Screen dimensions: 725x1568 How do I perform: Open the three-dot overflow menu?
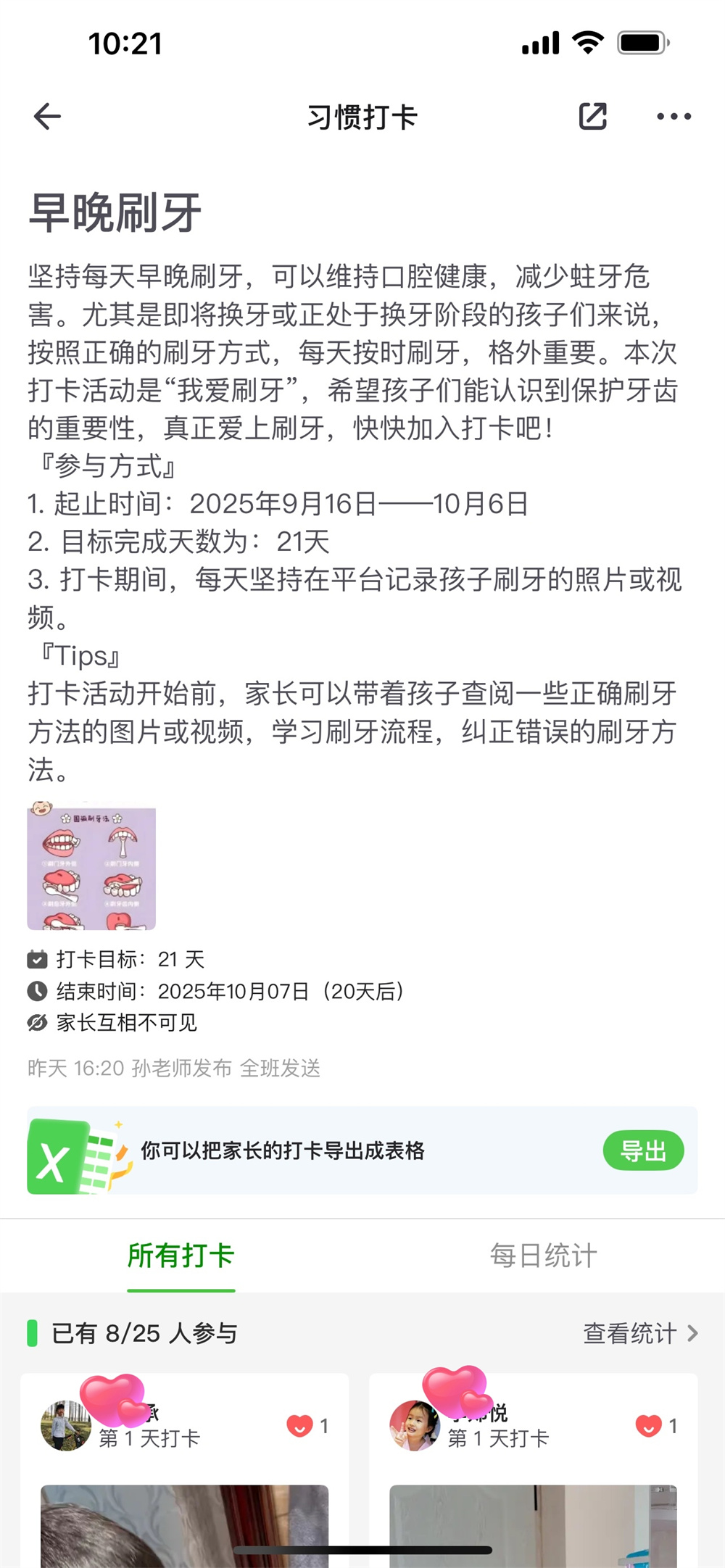(674, 116)
